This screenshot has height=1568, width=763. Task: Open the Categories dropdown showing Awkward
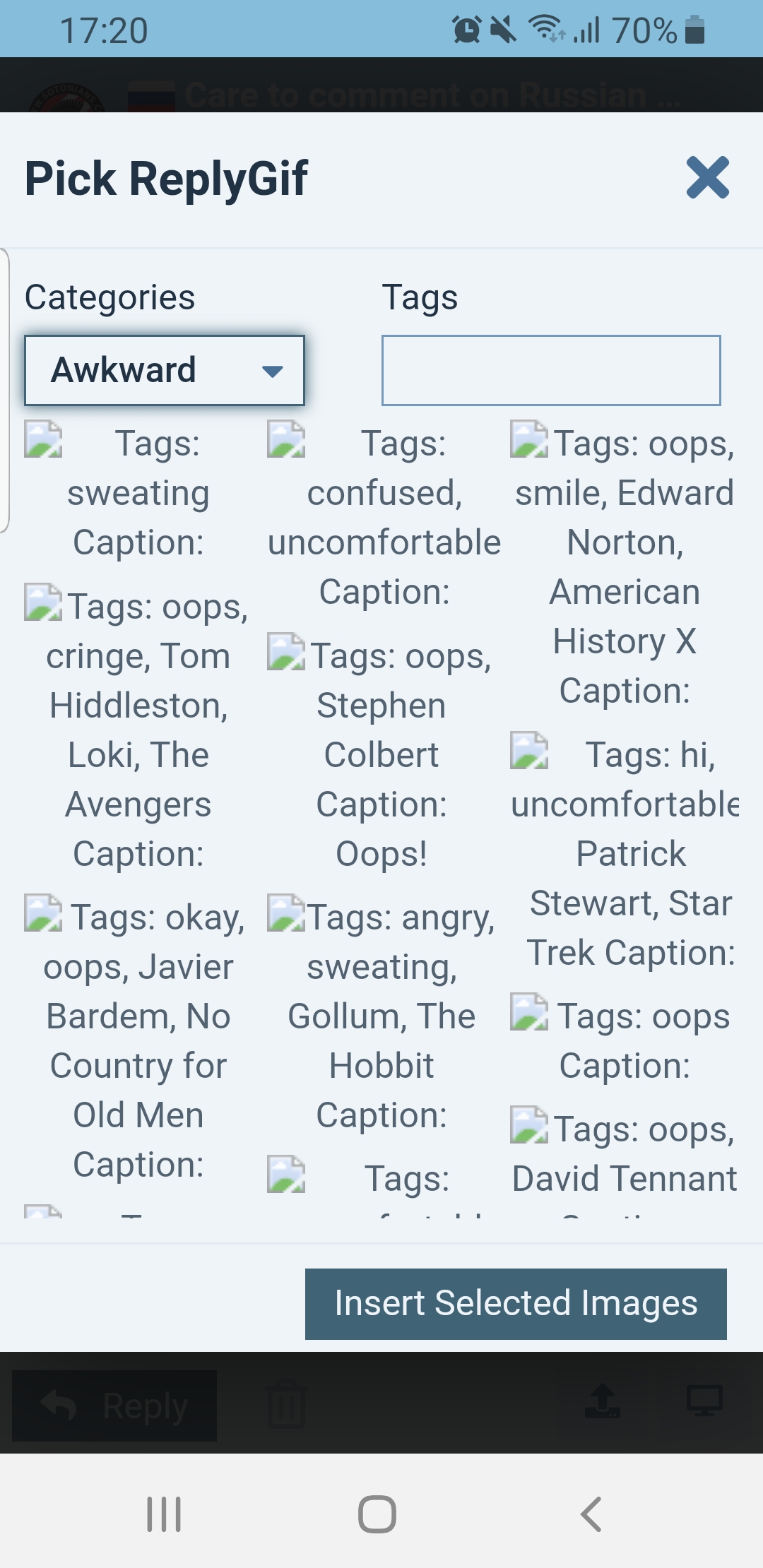point(165,370)
